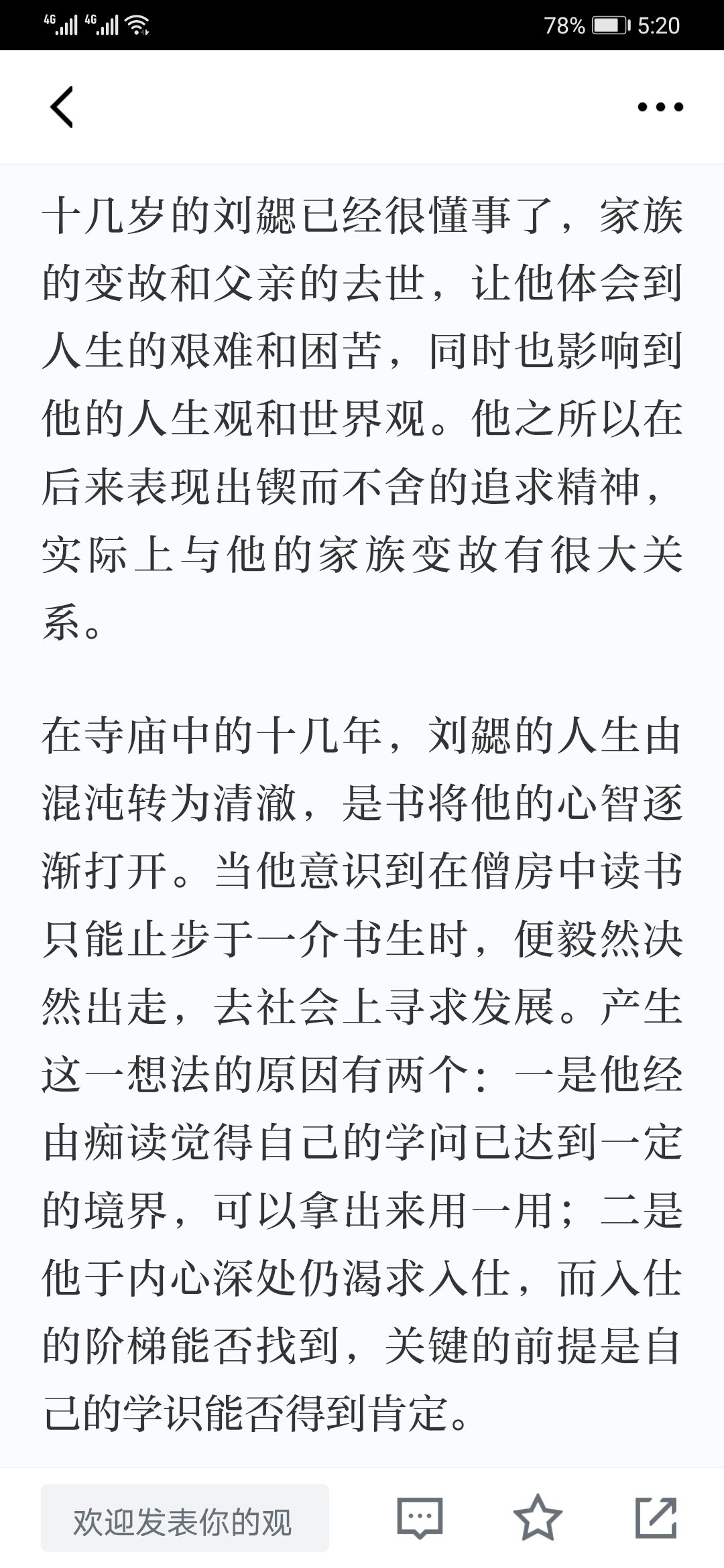Image resolution: width=724 pixels, height=1568 pixels.
Task: Go back using the top-left arrow
Action: point(61,107)
